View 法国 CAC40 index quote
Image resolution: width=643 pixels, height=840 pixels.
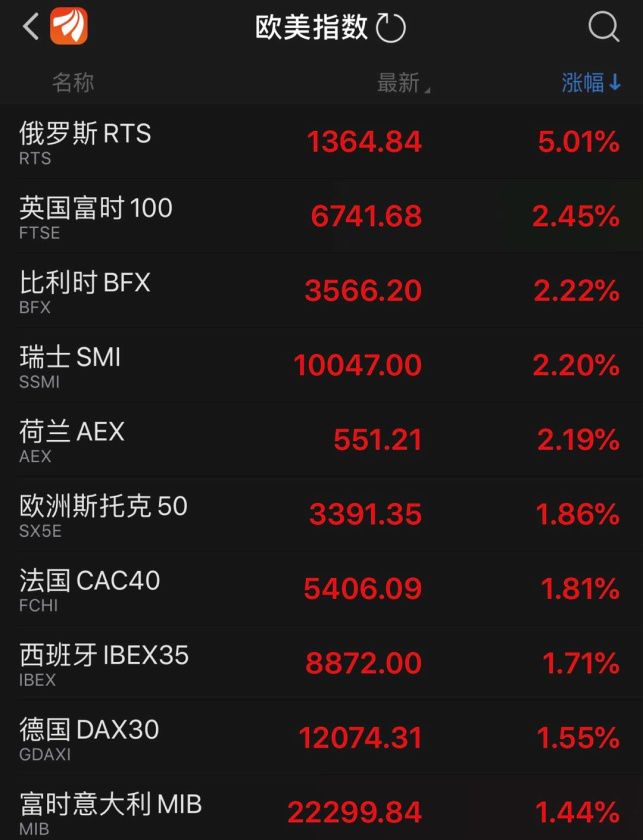pyautogui.click(x=320, y=589)
